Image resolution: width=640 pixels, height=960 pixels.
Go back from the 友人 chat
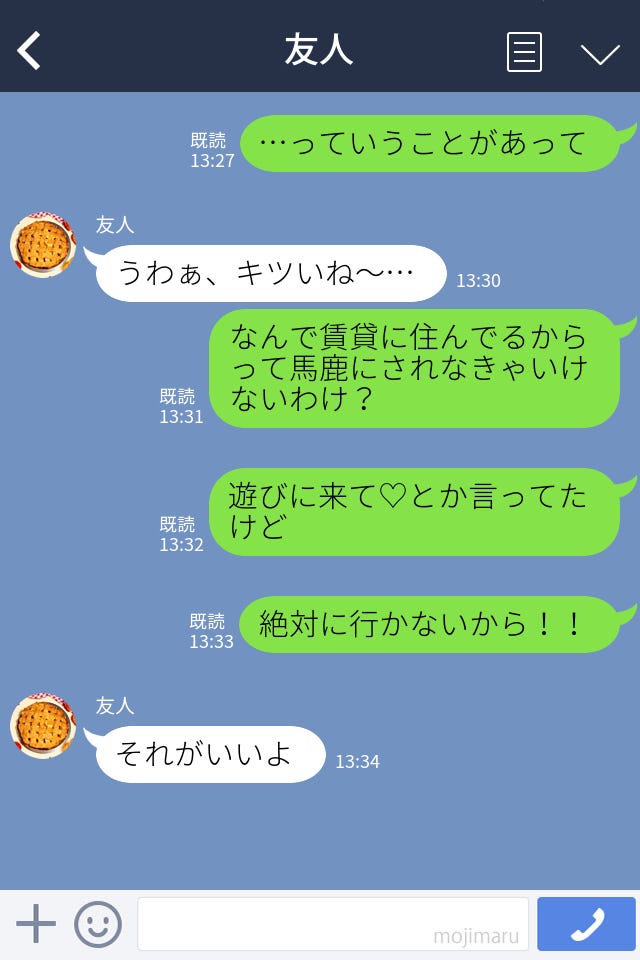coord(30,50)
